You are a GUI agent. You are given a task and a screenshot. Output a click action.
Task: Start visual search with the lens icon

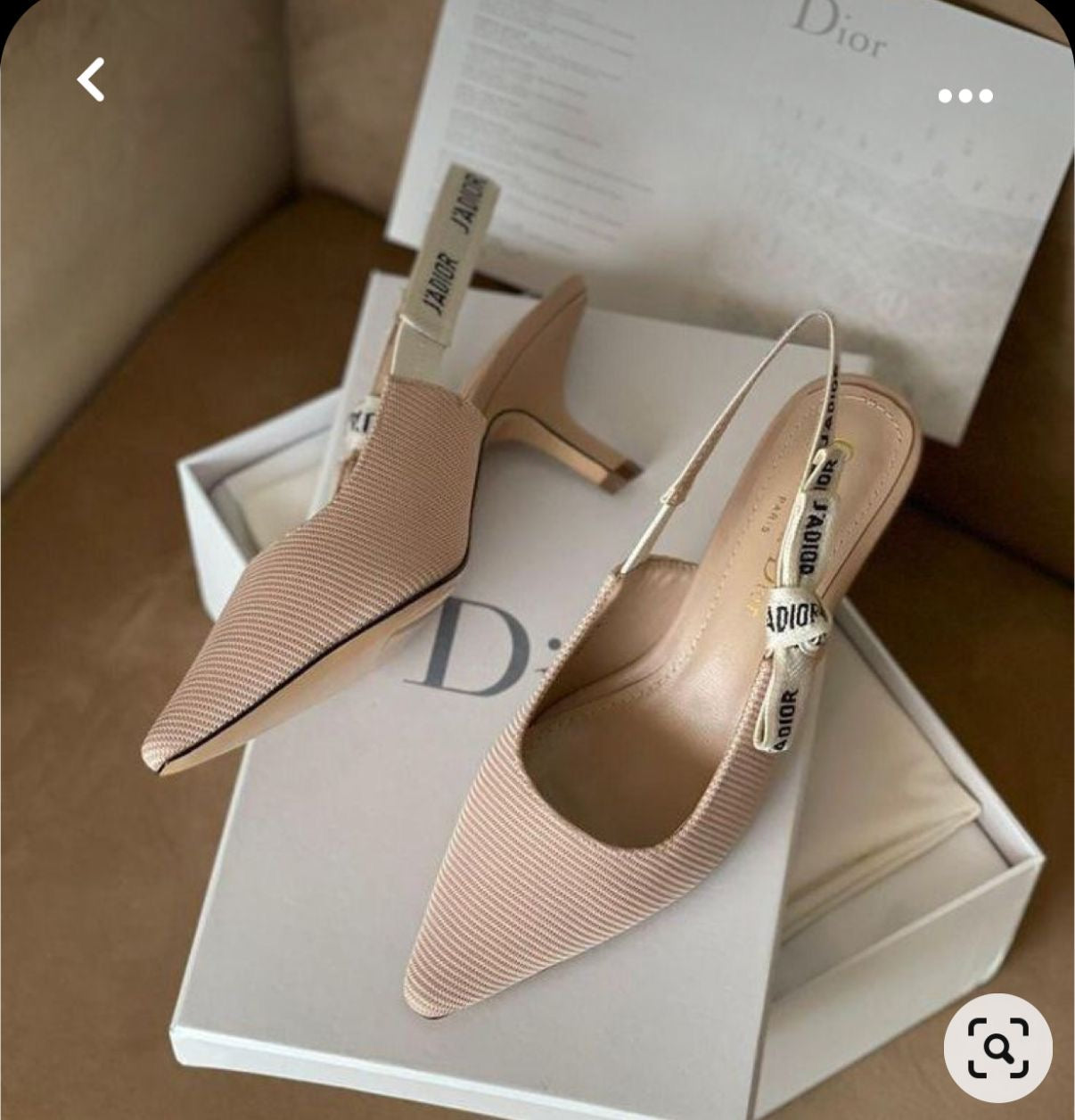pos(997,1047)
